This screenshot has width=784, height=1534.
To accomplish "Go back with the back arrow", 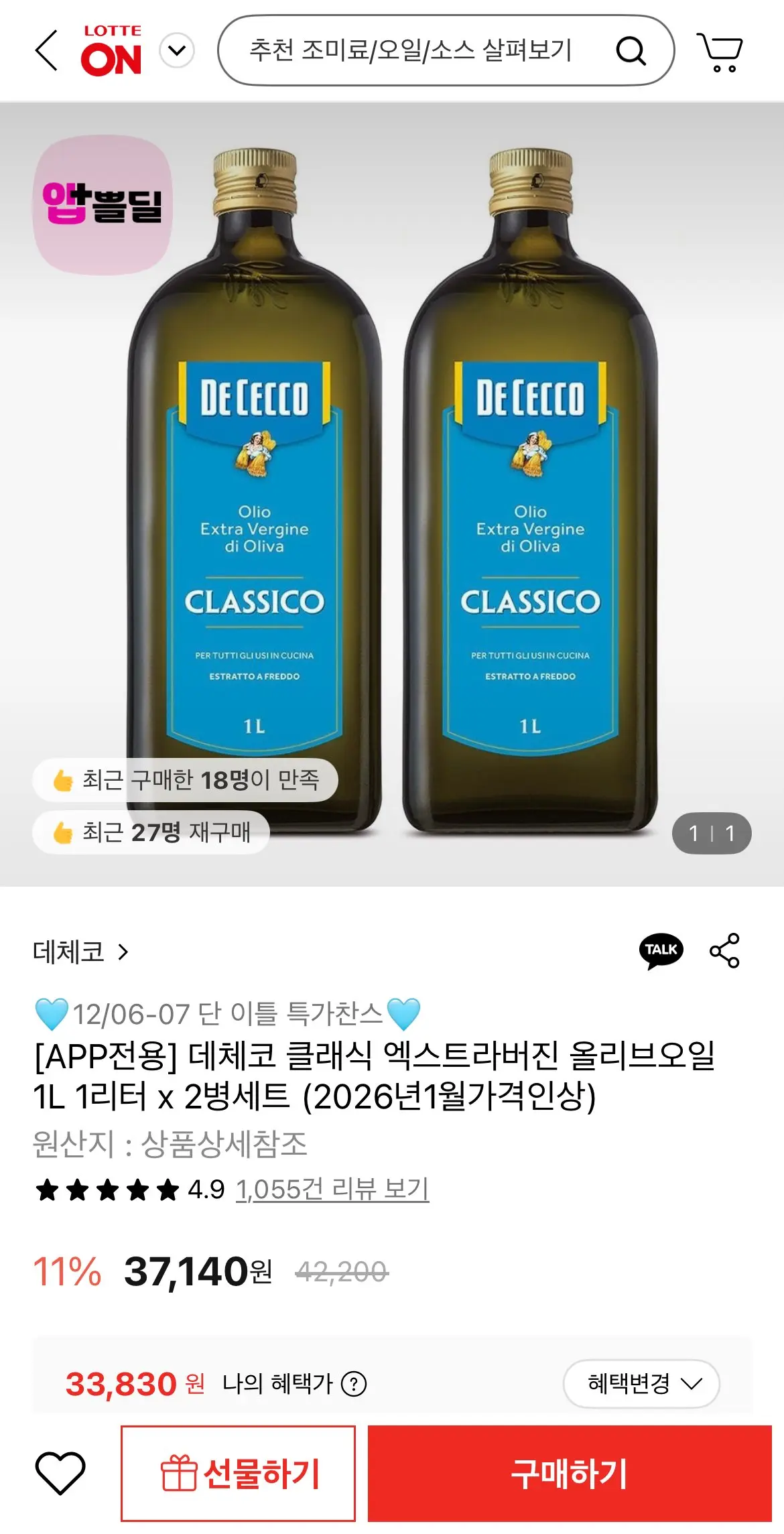I will 46,52.
